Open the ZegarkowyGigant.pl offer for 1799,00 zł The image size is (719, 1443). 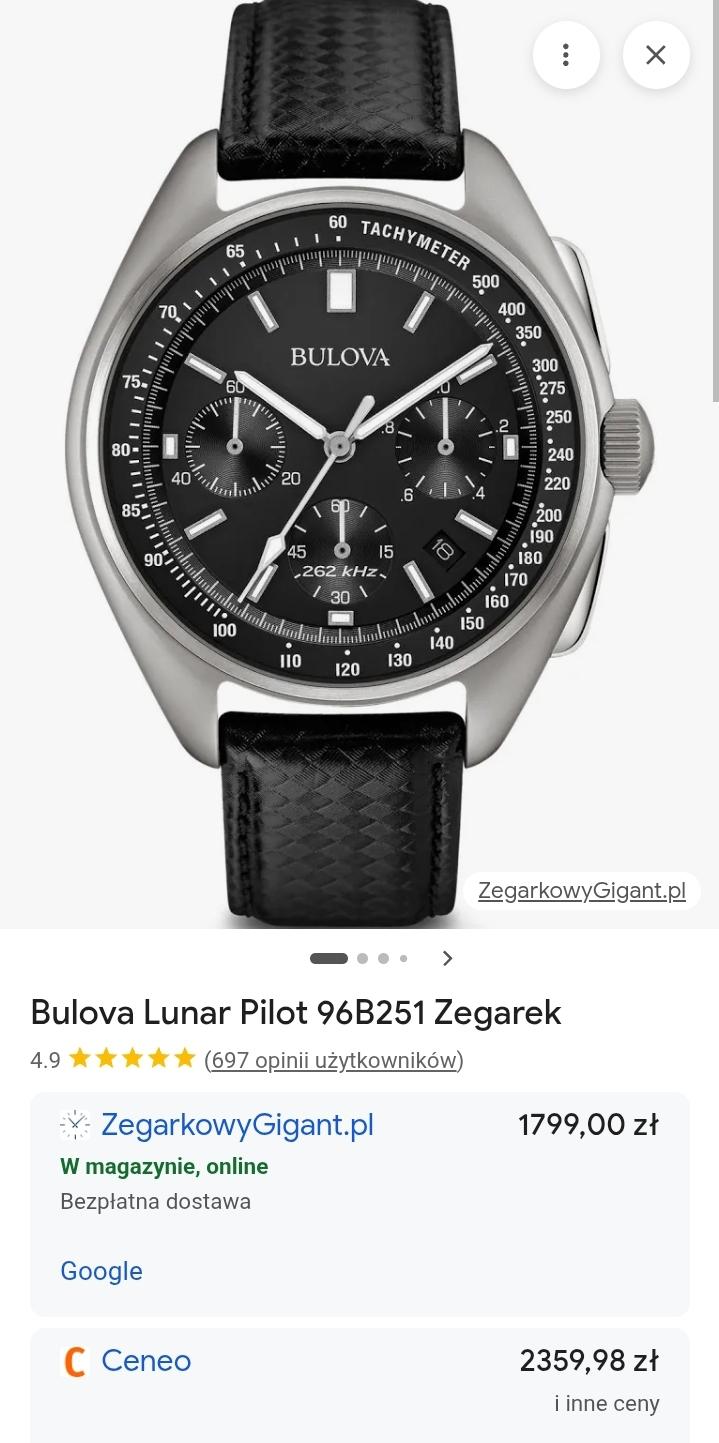(x=236, y=1124)
